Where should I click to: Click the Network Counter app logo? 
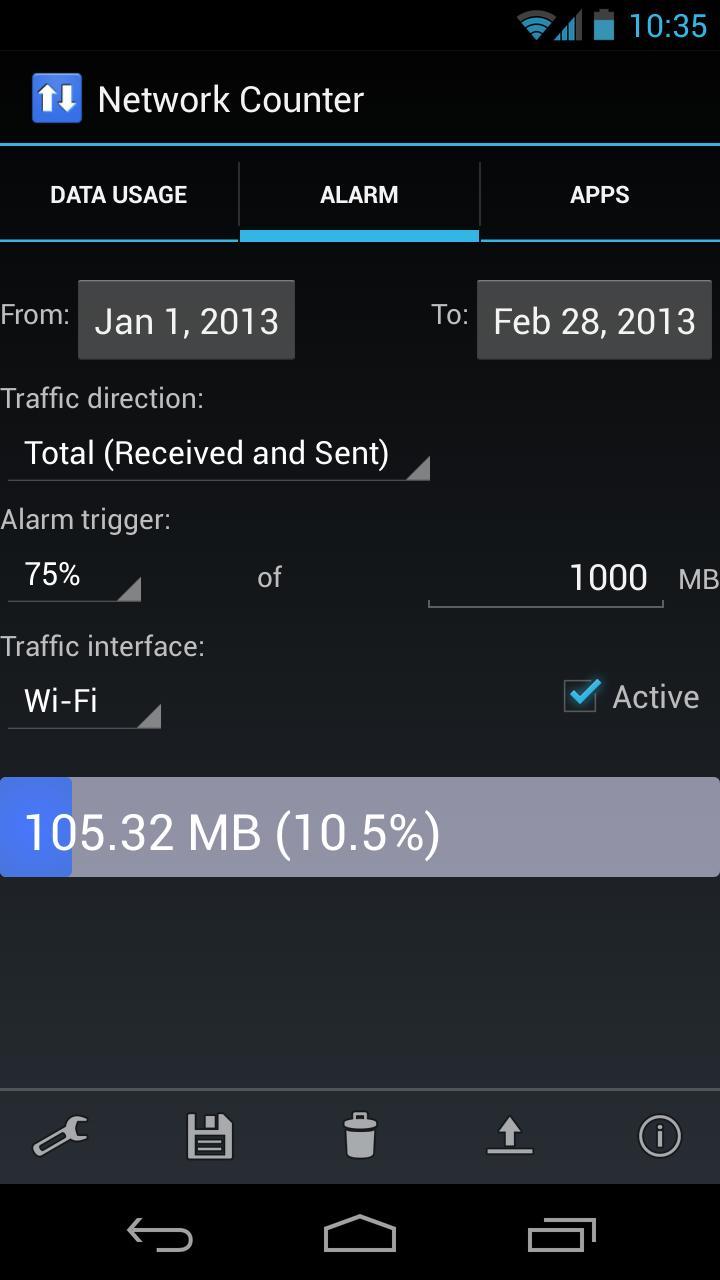pos(55,97)
